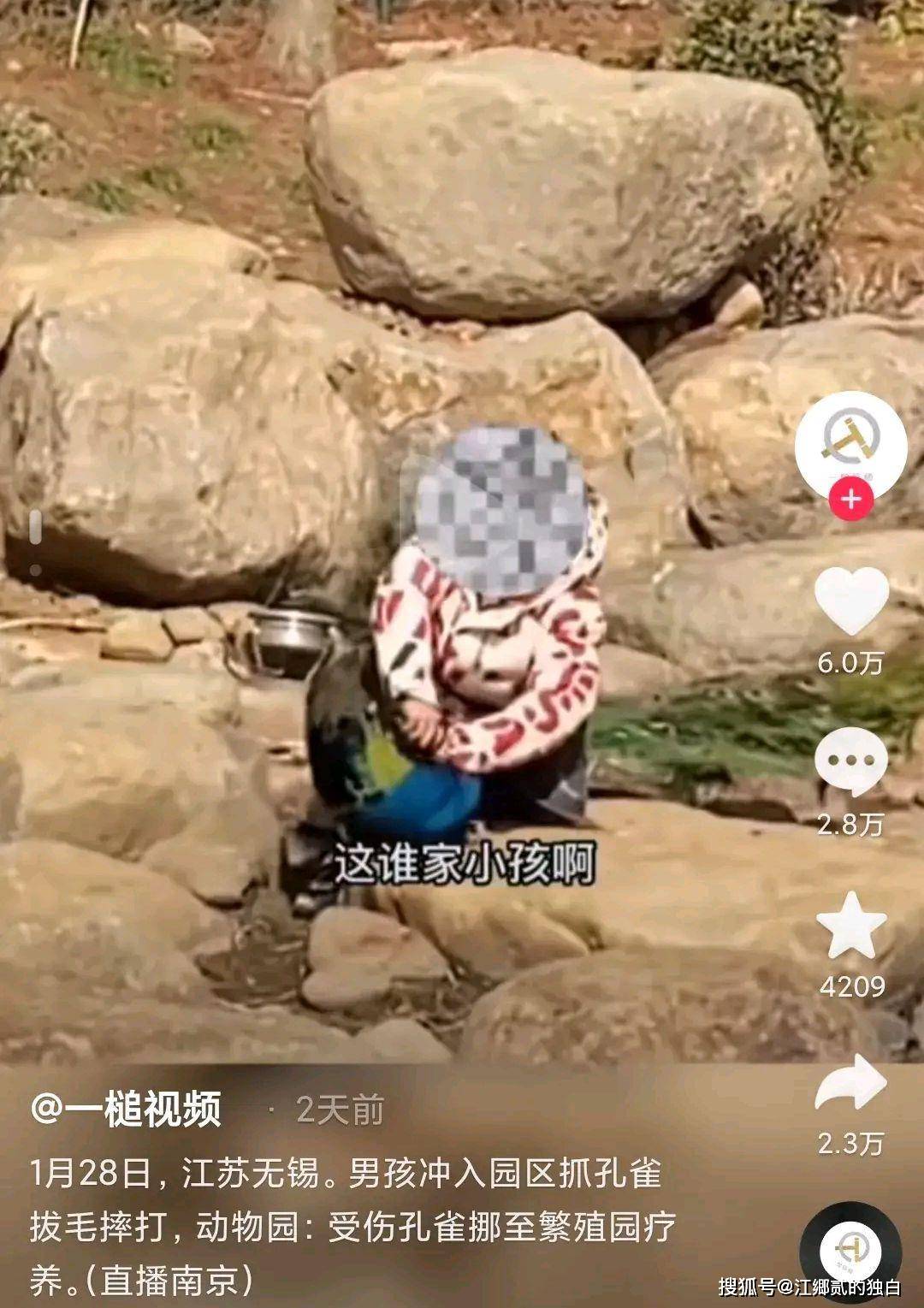
Task: Share the video using the arrow icon
Action: tap(850, 1084)
